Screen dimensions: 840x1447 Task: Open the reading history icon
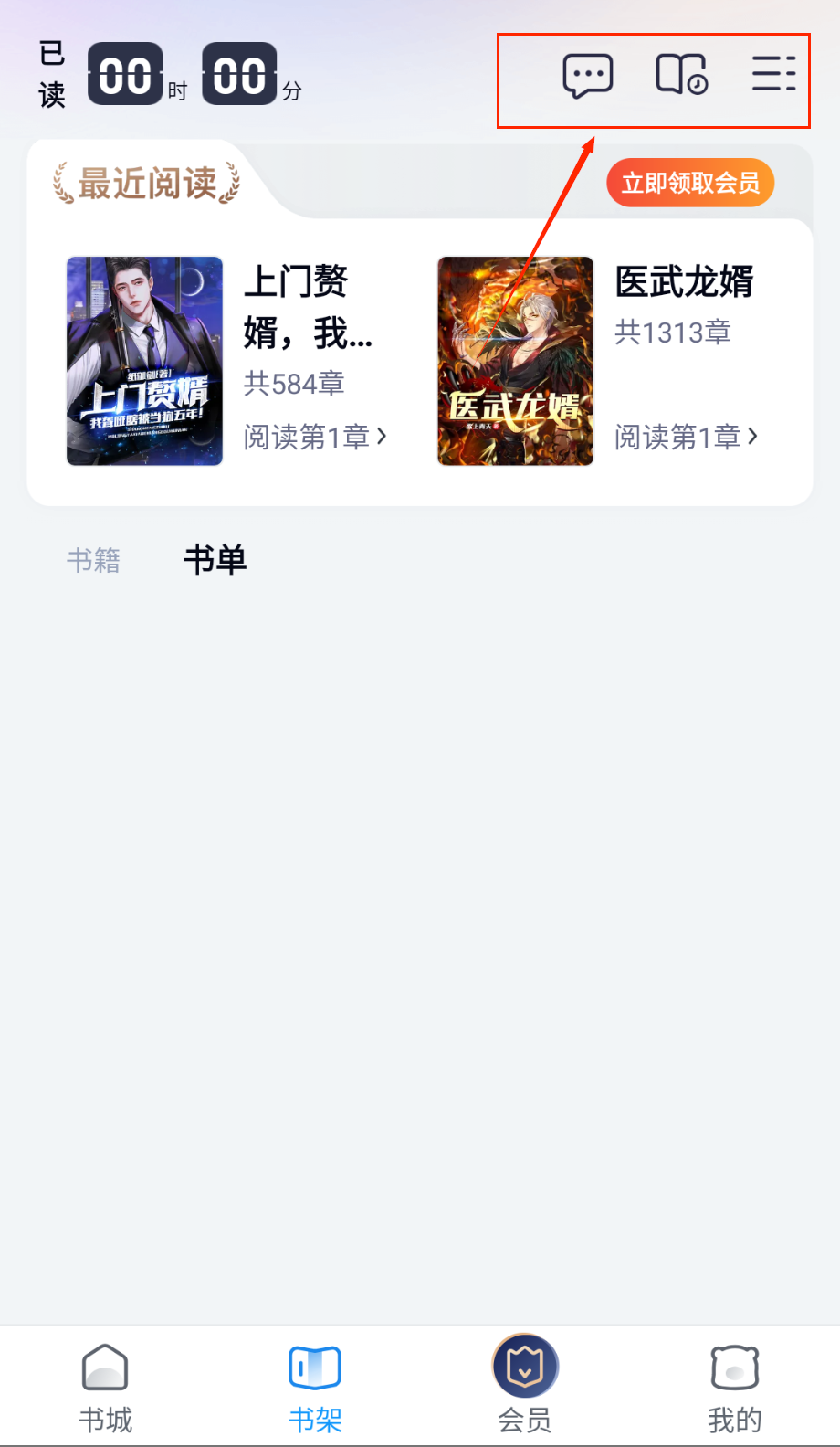coord(681,74)
